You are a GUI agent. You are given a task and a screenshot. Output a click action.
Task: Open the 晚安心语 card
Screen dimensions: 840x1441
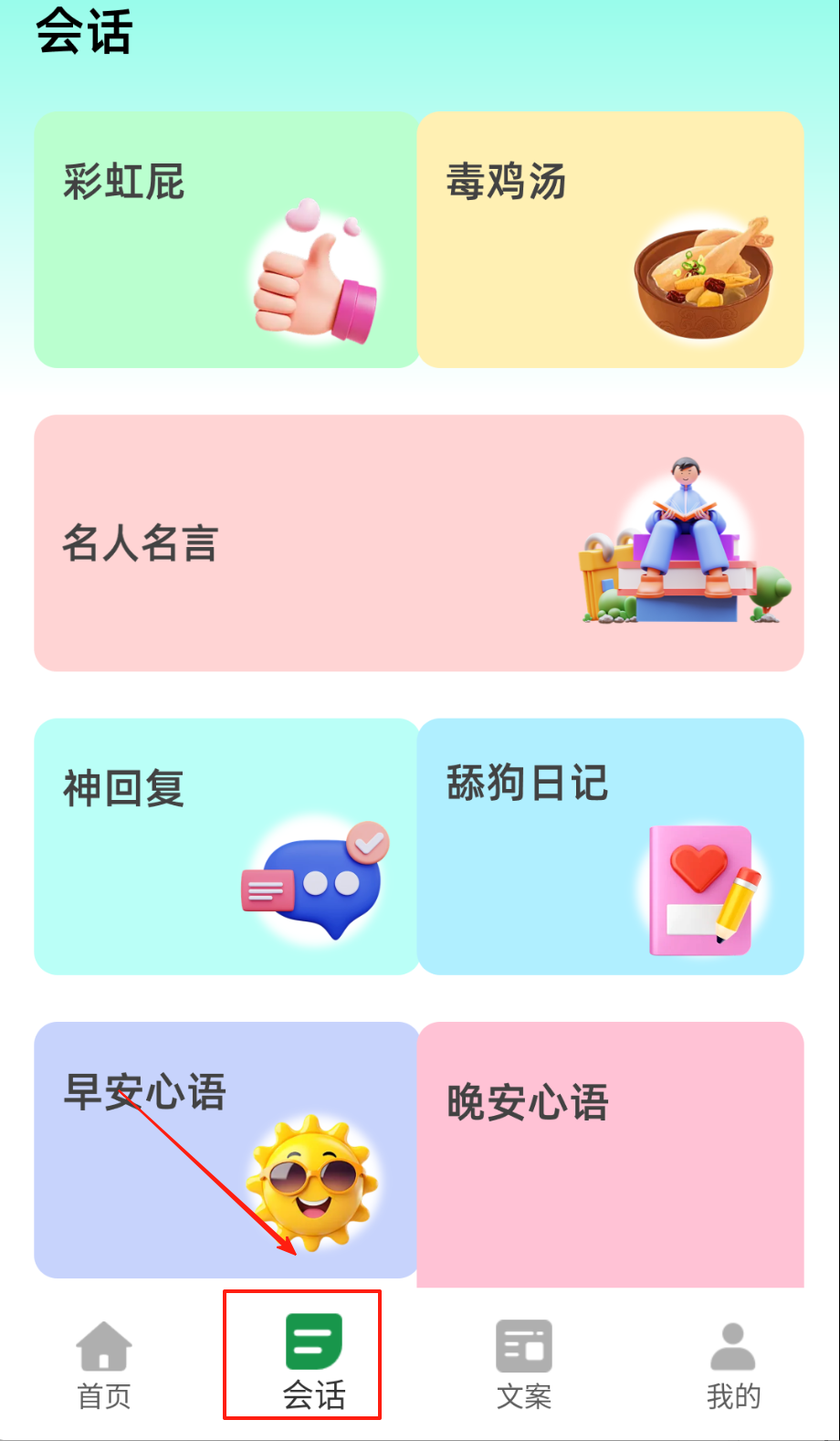610,1154
